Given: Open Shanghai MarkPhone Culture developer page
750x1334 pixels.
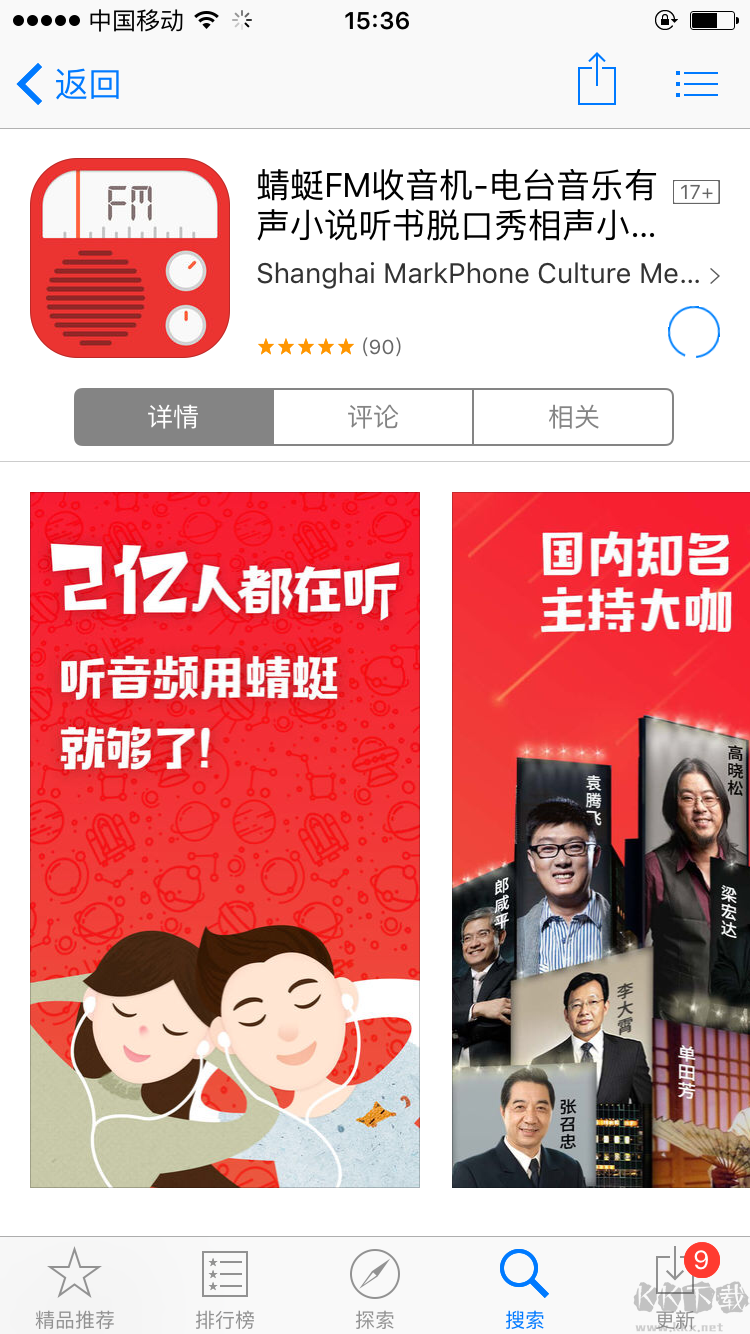Looking at the screenshot, I should coord(487,274).
